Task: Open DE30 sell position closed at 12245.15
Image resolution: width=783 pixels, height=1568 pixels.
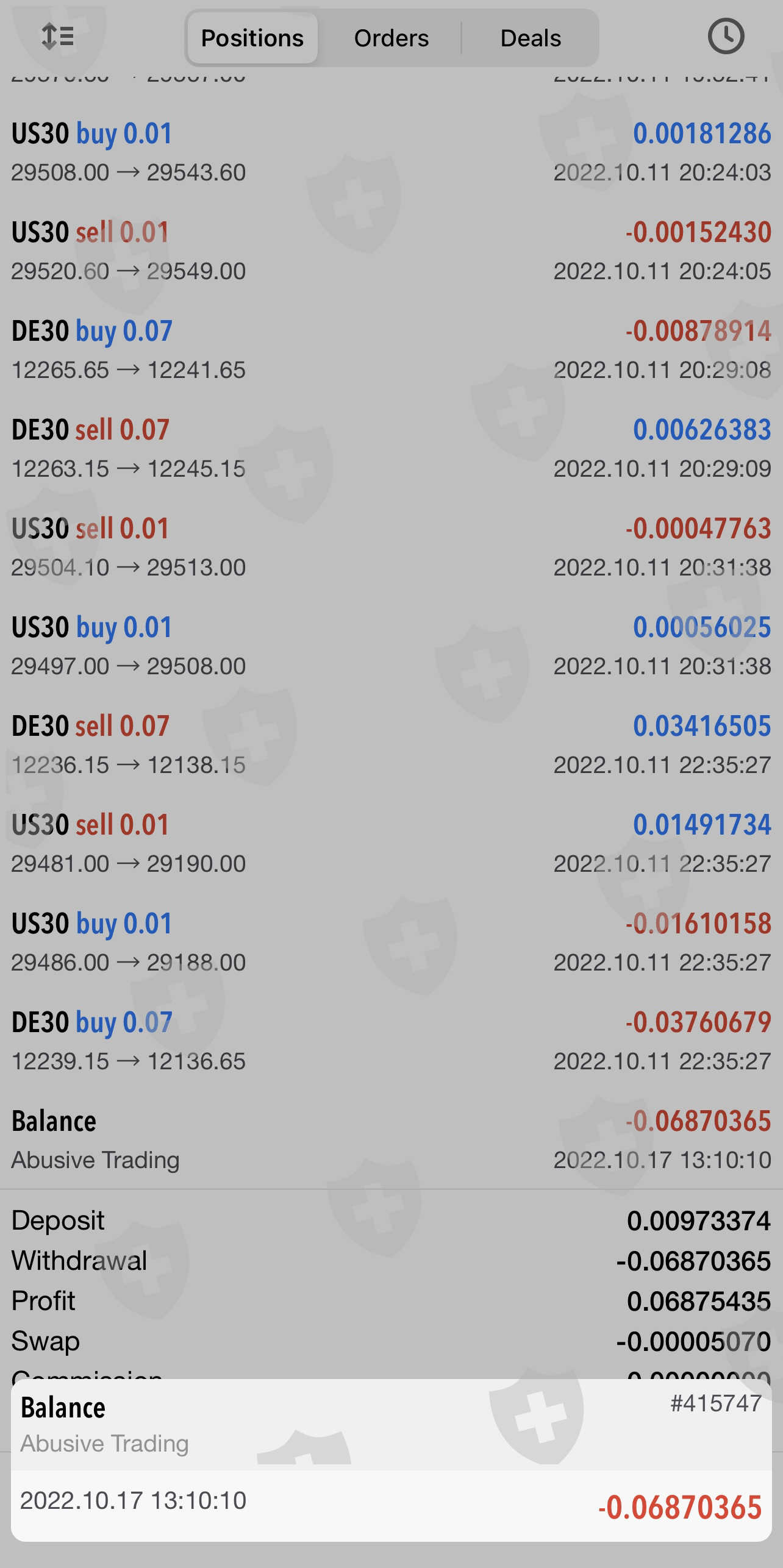Action: coord(390,449)
